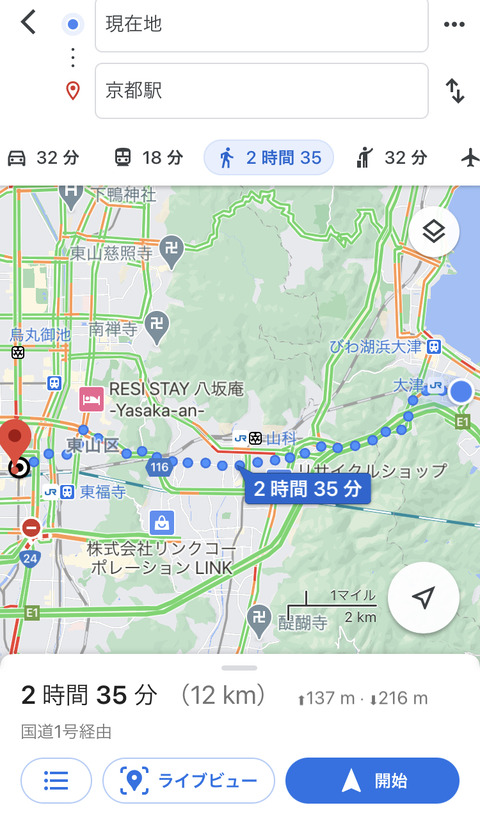Image resolution: width=480 pixels, height=819 pixels.
Task: Open RESI STAY 八坂庵 hotel pin
Action: (x=91, y=400)
